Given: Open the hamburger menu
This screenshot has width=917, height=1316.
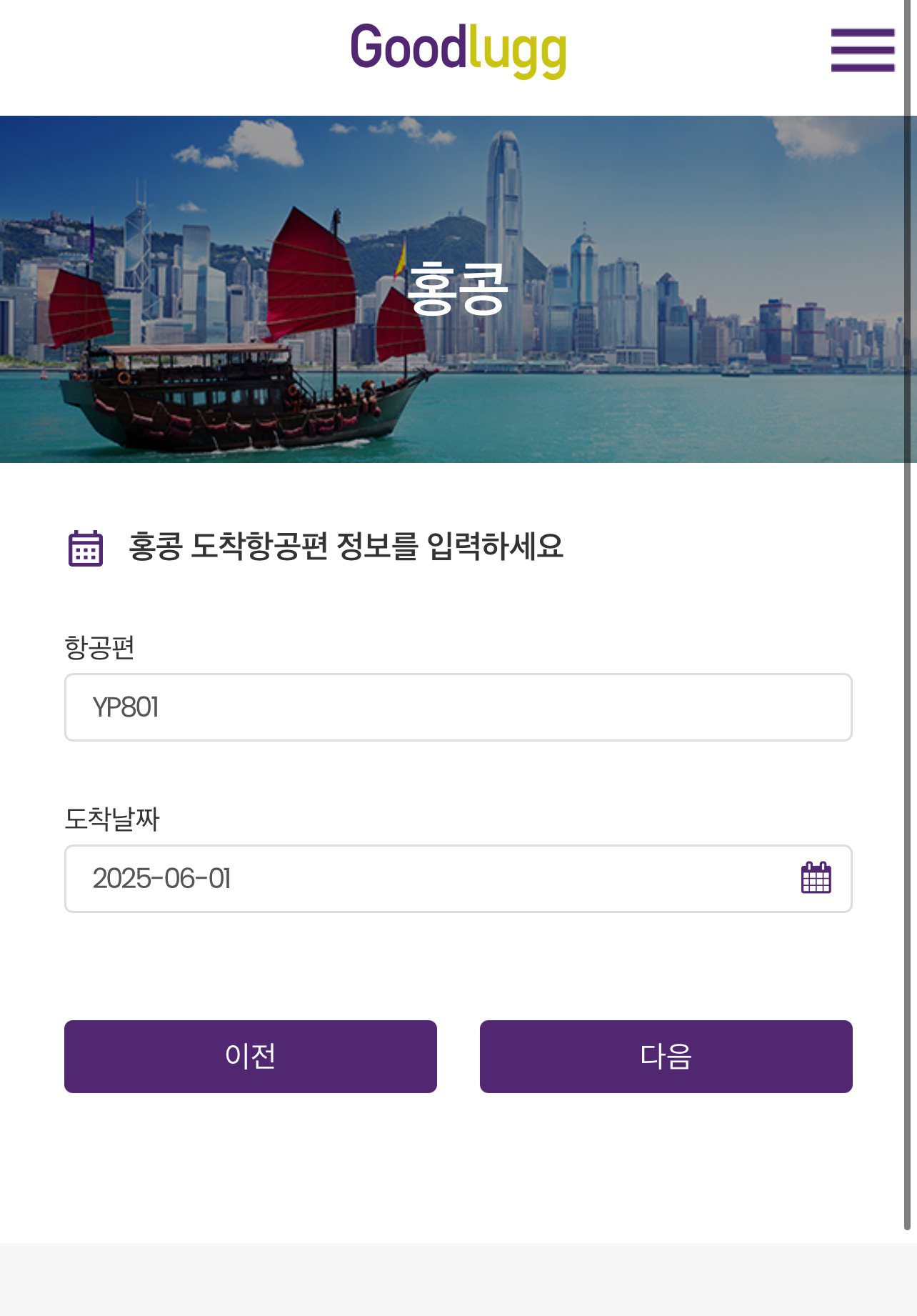Looking at the screenshot, I should pyautogui.click(x=862, y=50).
